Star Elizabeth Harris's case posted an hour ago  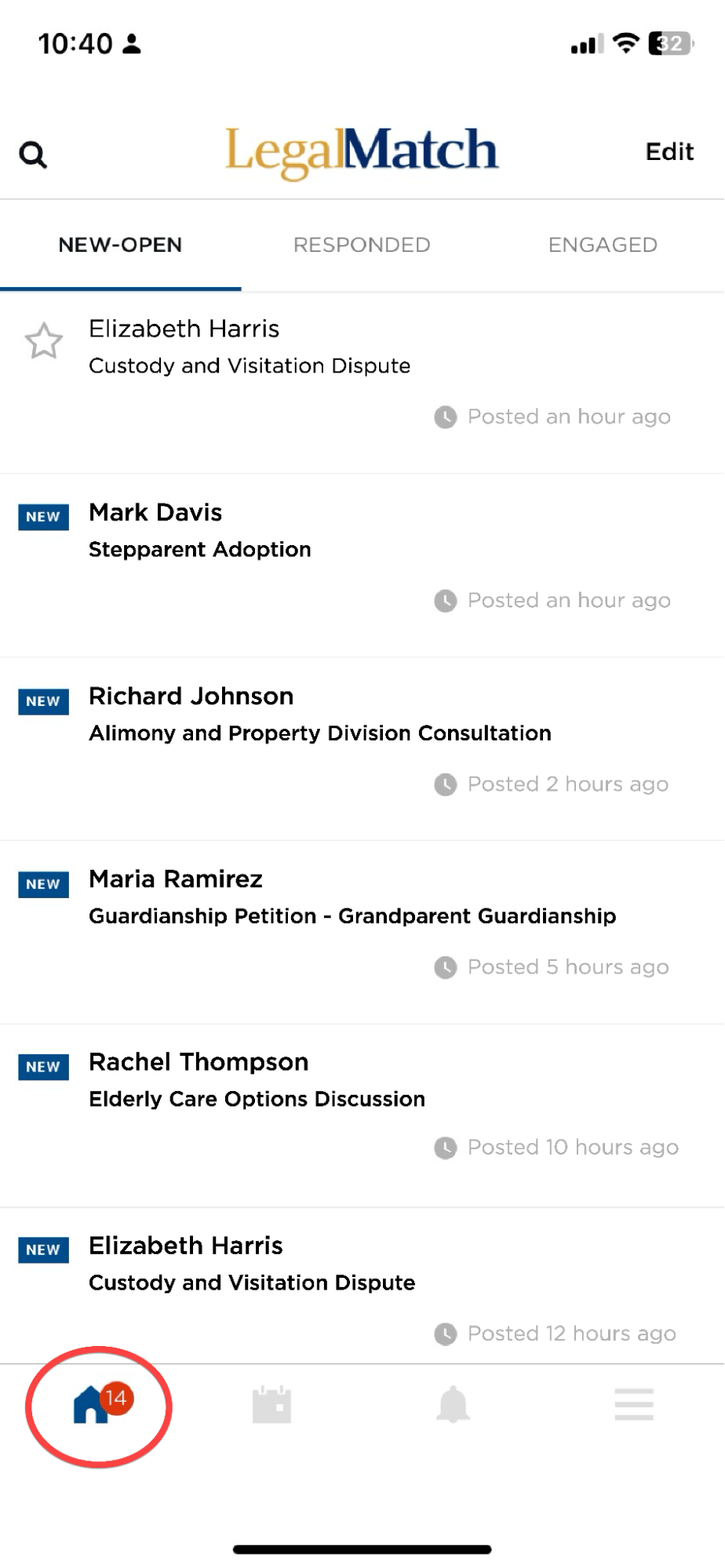pyautogui.click(x=44, y=341)
